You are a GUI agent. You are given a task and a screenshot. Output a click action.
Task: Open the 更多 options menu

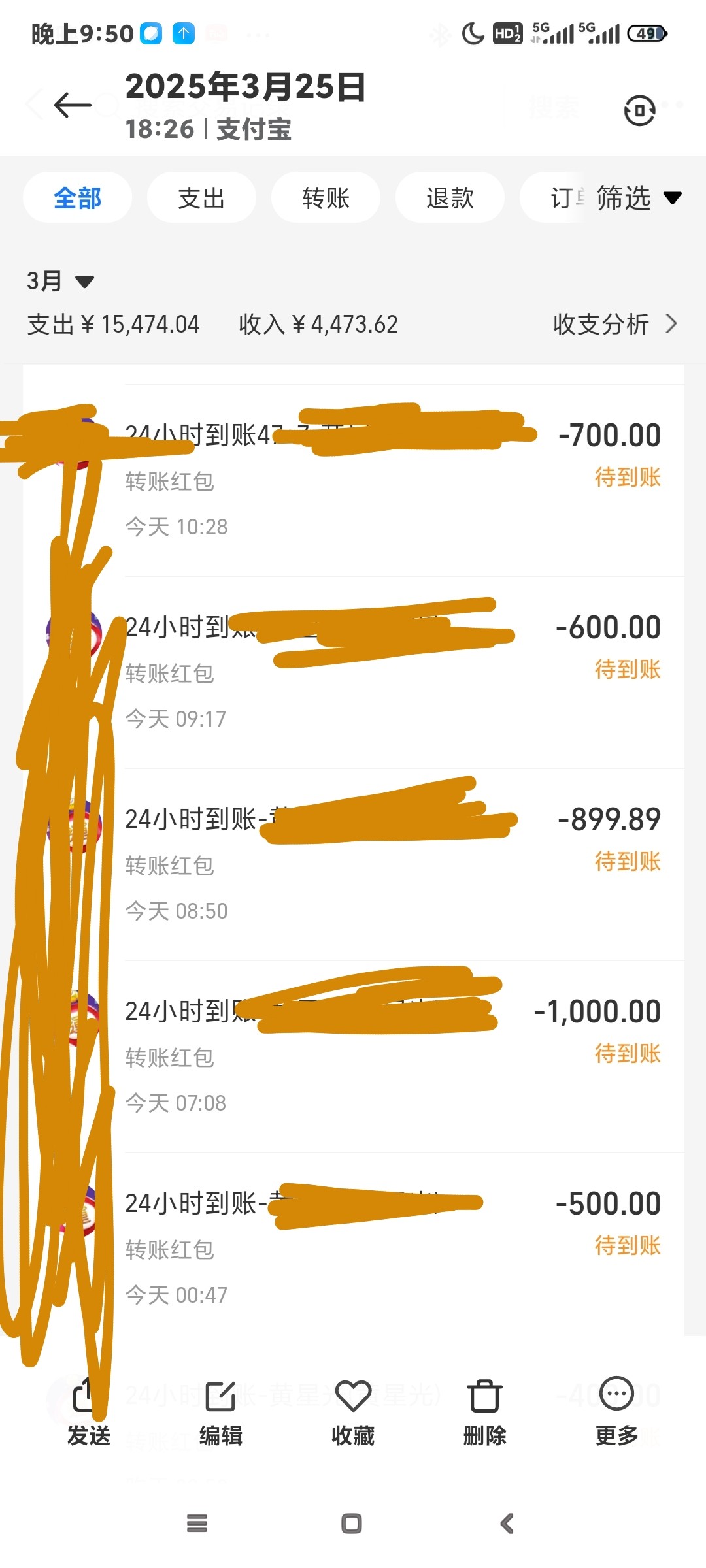[x=616, y=1413]
